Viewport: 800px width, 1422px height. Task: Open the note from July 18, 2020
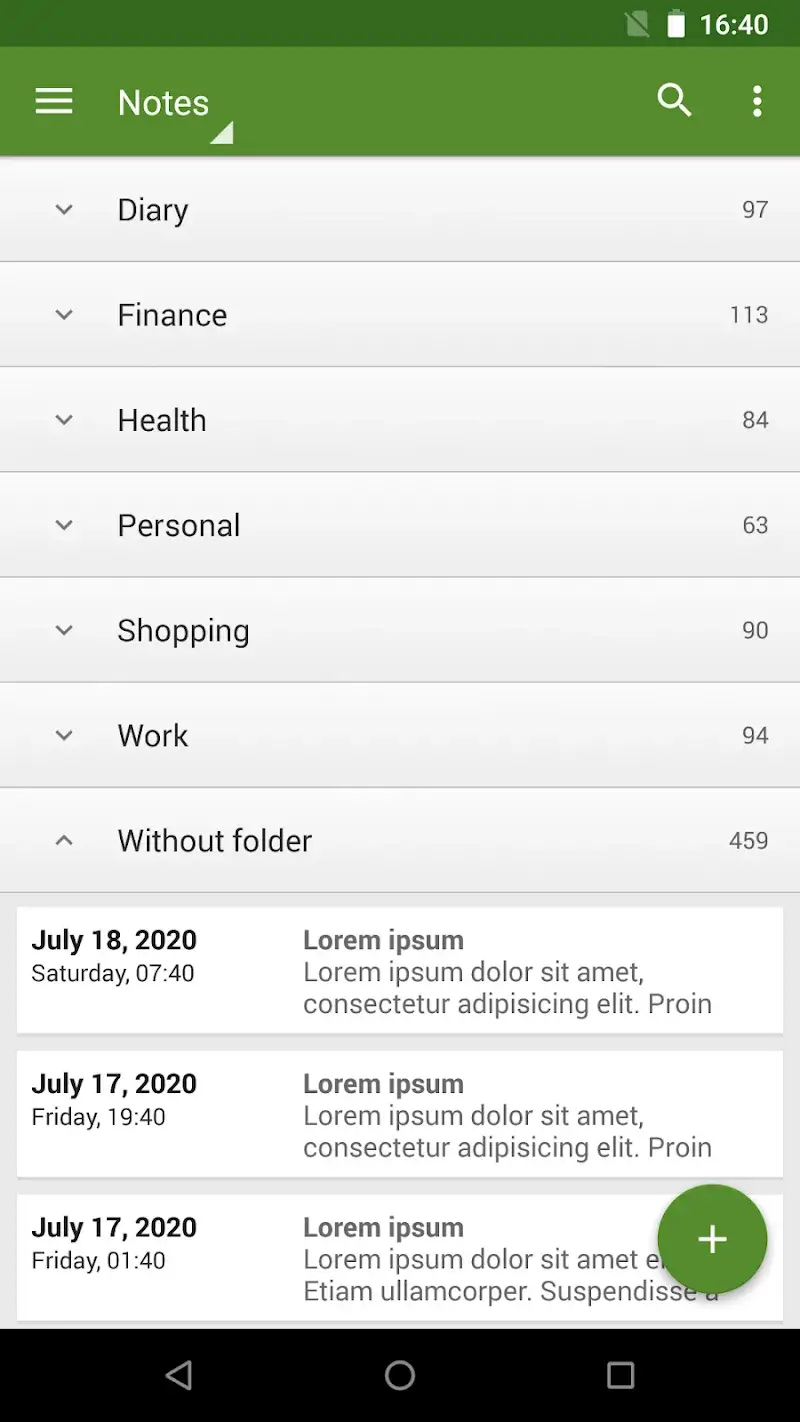pyautogui.click(x=400, y=970)
